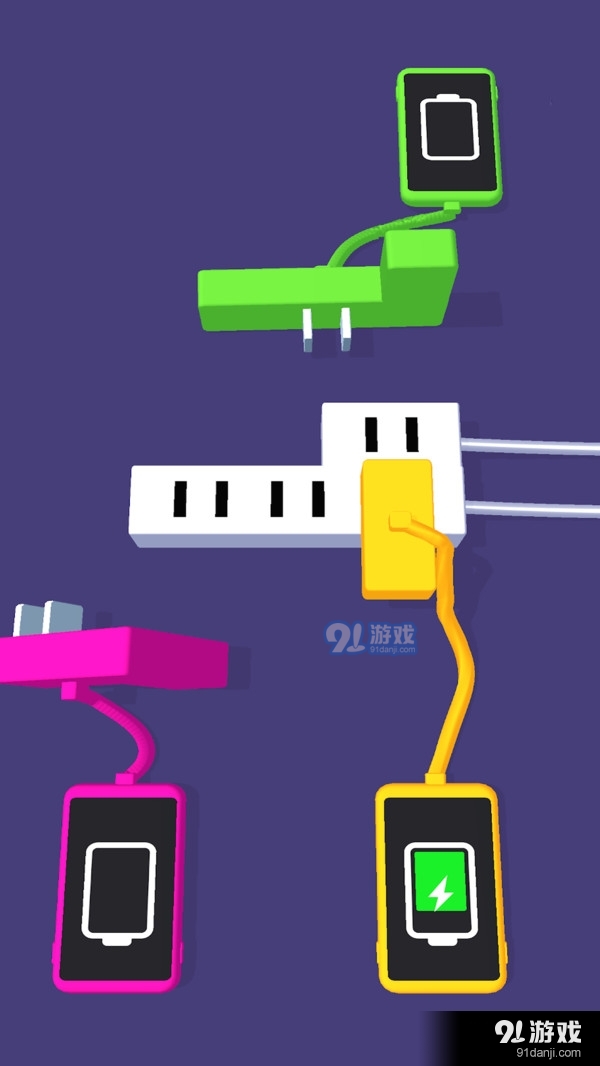Image resolution: width=600 pixels, height=1066 pixels.
Task: Select the green plug
Action: pos(330,290)
